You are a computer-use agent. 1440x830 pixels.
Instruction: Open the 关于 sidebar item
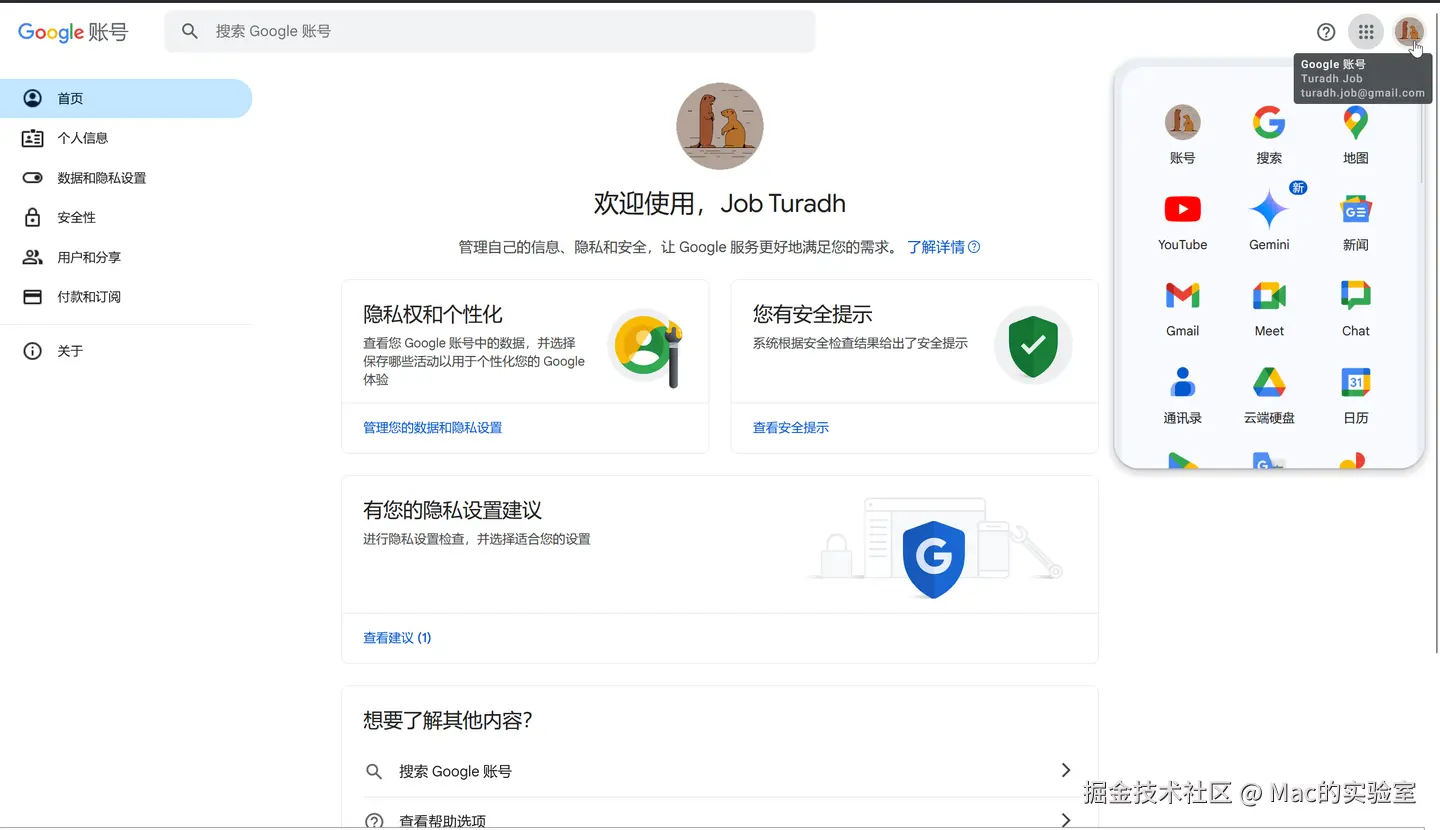(x=70, y=351)
